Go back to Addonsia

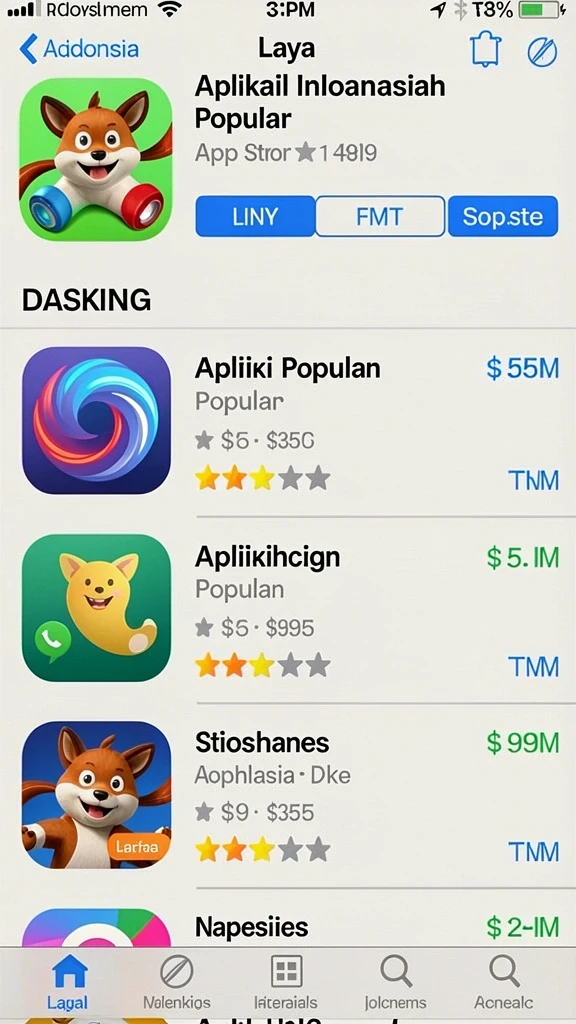coord(79,49)
